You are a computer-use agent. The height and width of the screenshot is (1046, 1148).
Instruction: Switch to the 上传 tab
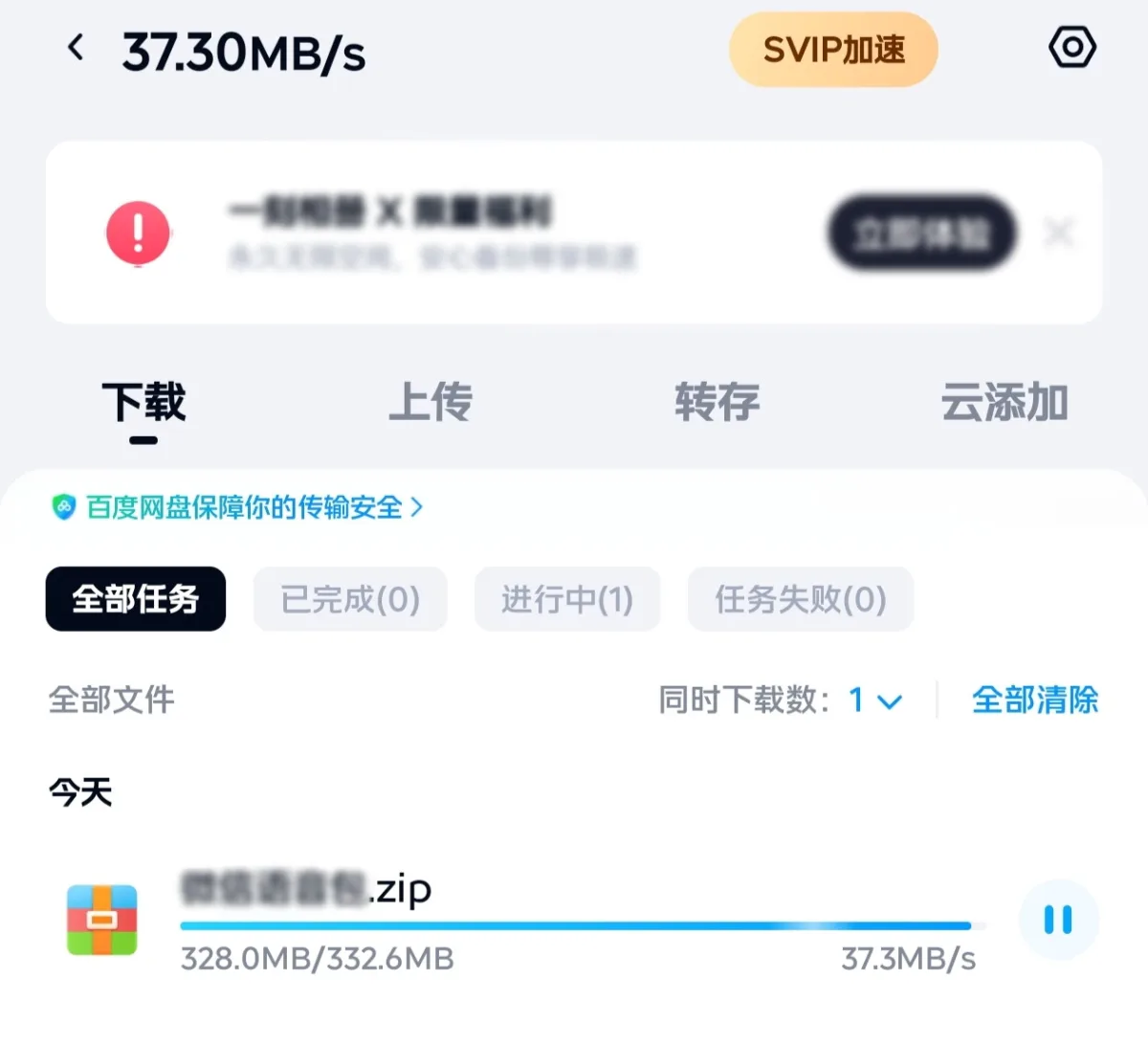(430, 403)
